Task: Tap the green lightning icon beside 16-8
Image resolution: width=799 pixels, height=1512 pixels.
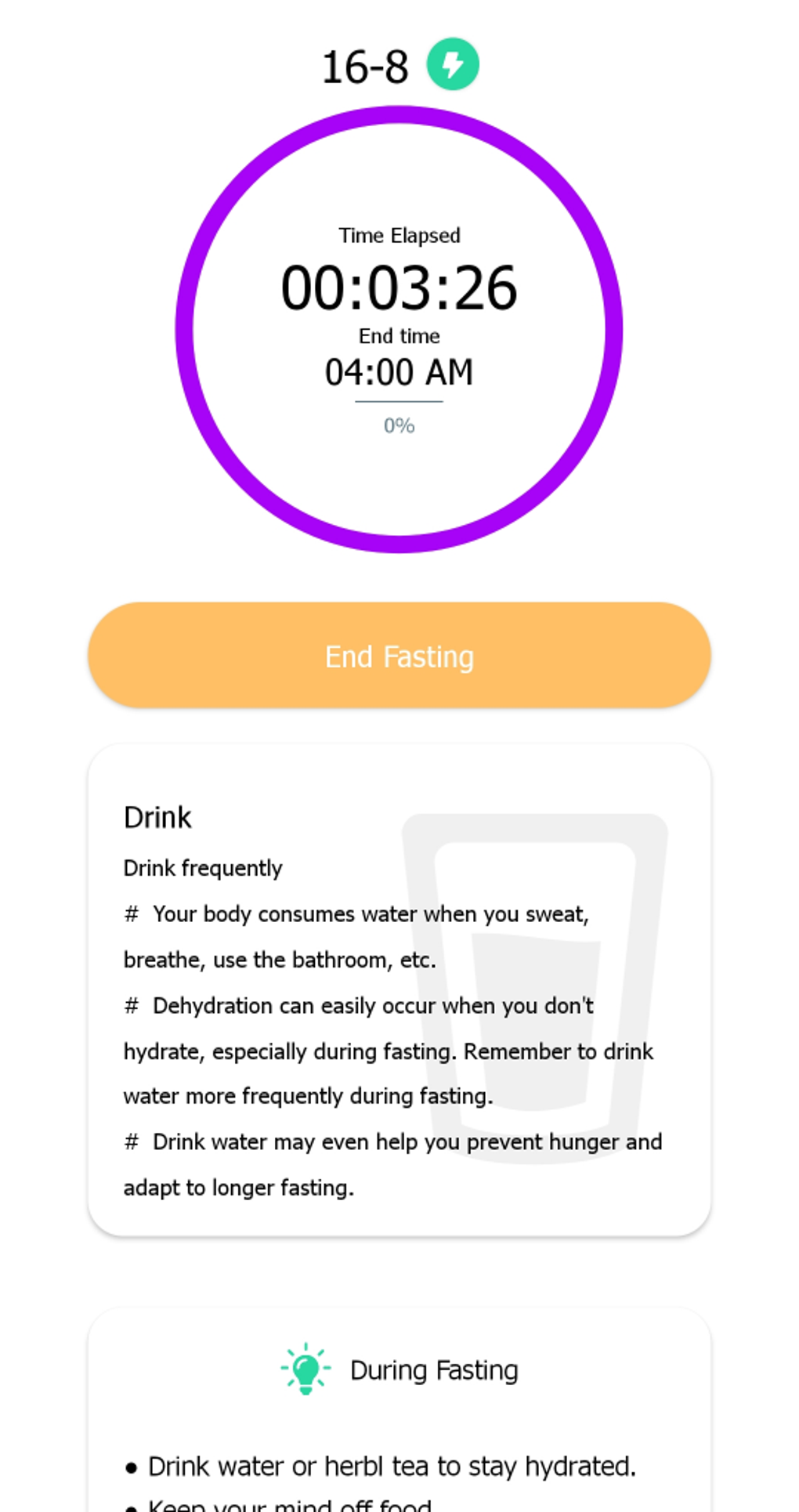Action: (452, 64)
